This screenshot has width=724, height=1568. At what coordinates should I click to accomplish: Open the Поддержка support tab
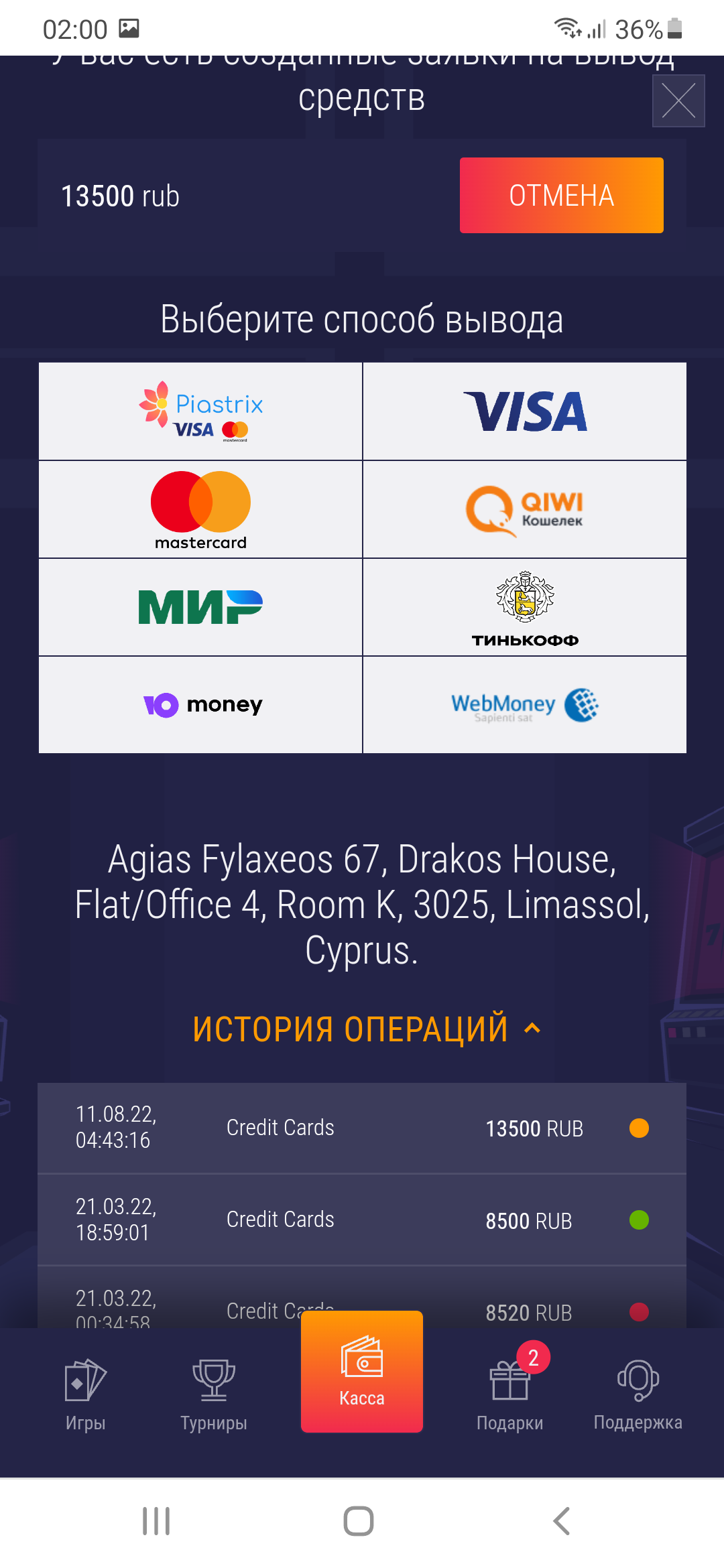(638, 1395)
